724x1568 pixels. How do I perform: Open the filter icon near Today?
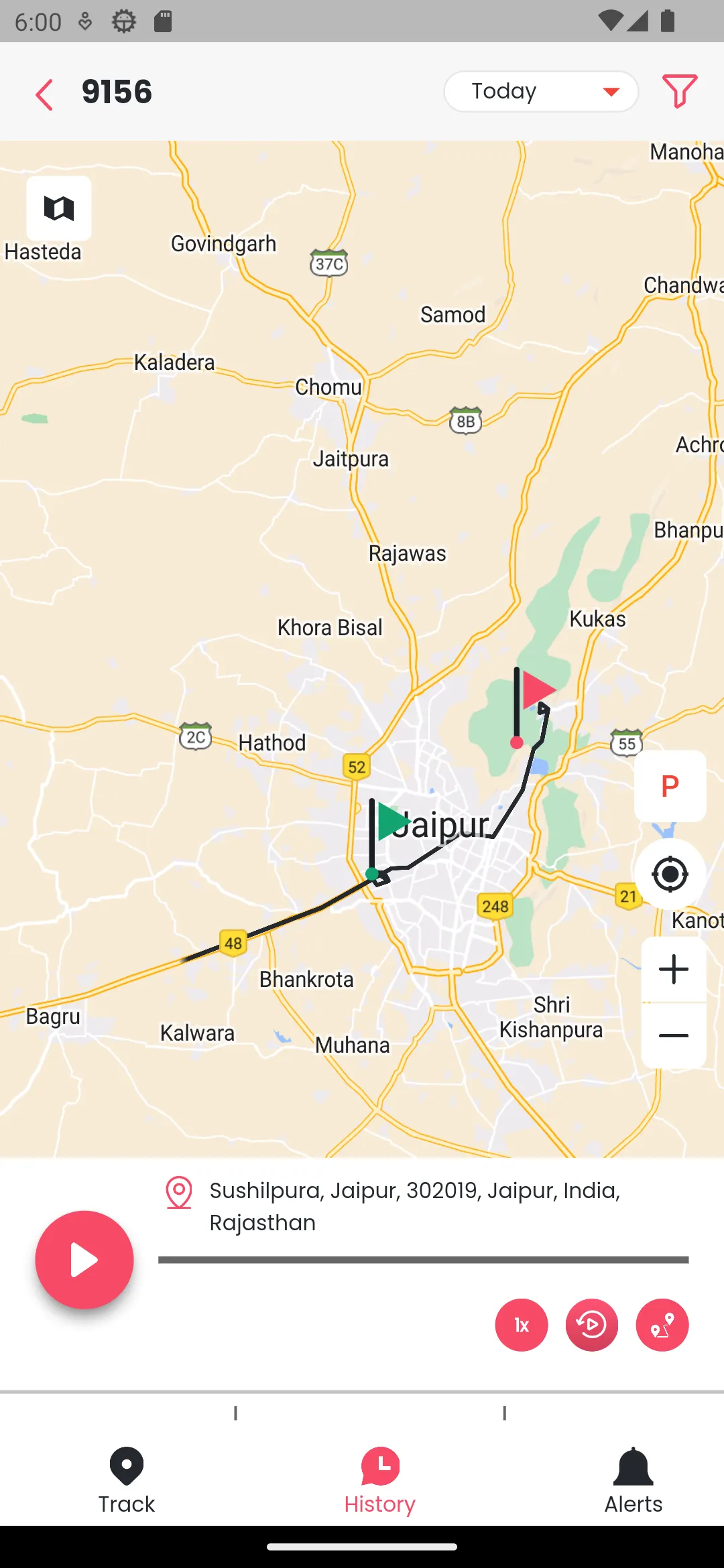pos(680,91)
